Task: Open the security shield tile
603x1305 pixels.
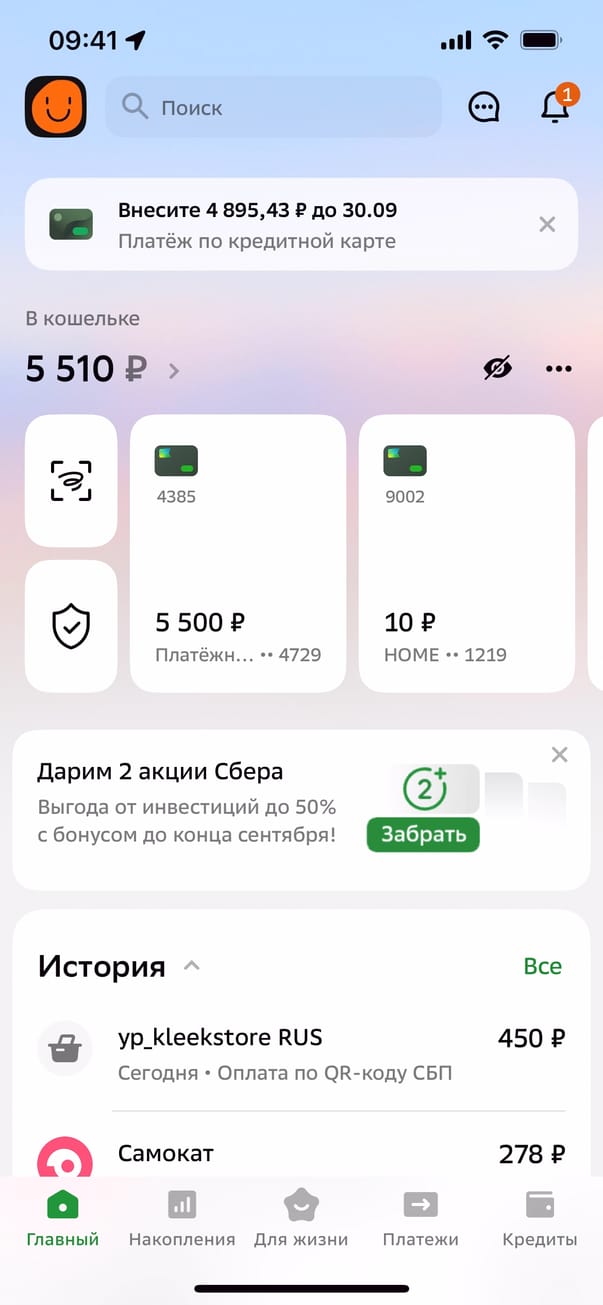Action: click(x=71, y=626)
